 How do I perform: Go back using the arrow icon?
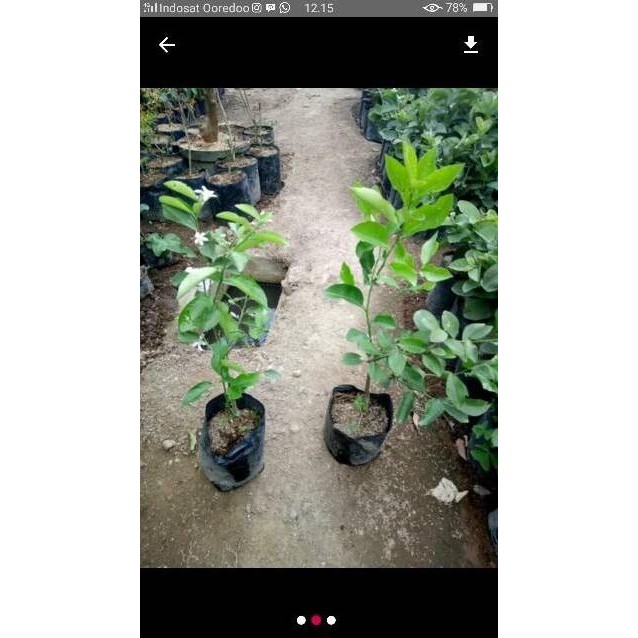point(167,45)
